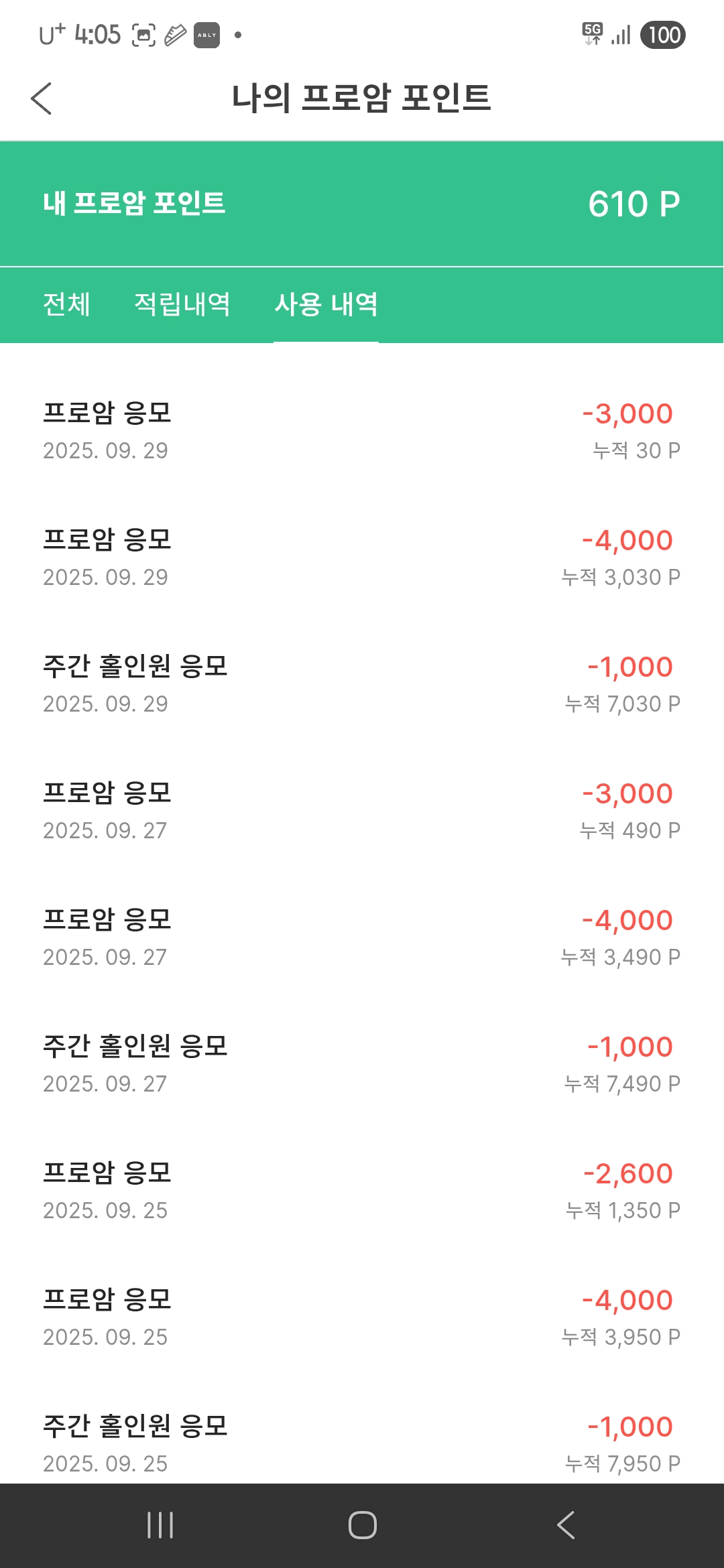This screenshot has width=724, height=1568.
Task: Switch to the 전체 tab
Action: tap(66, 304)
